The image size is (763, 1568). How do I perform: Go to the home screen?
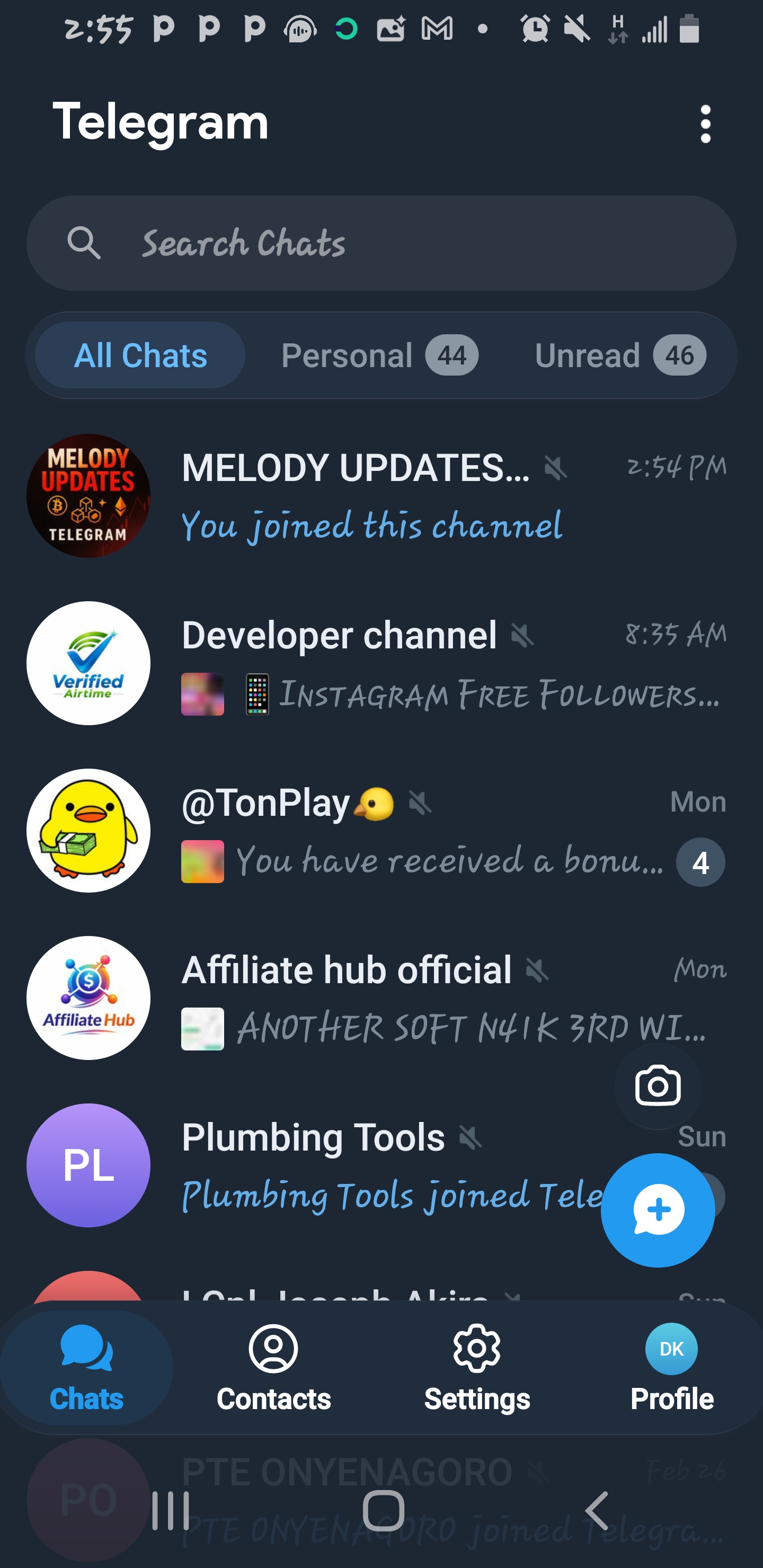coord(383,1510)
